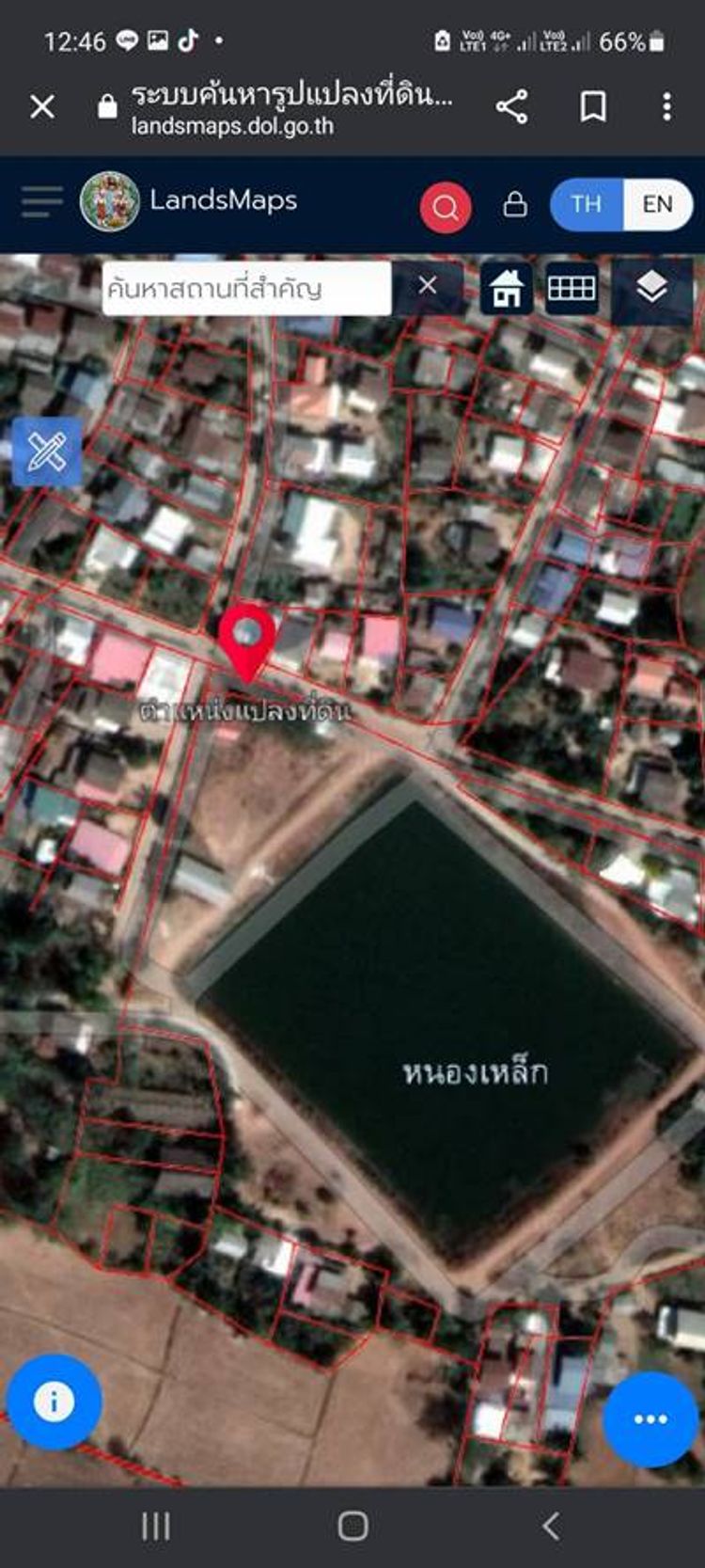Switch language to EN
The image size is (705, 1568).
tap(657, 204)
